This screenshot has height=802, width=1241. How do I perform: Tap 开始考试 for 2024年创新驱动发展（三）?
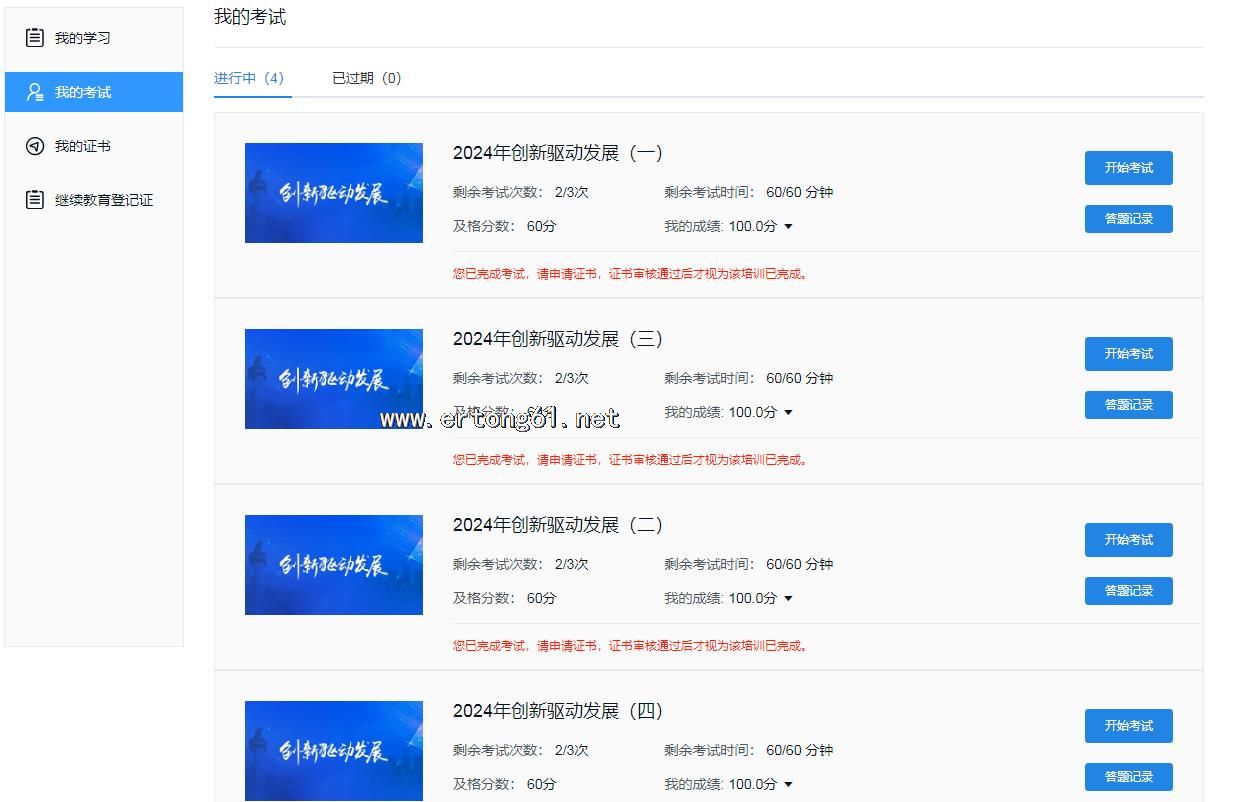pyautogui.click(x=1128, y=354)
